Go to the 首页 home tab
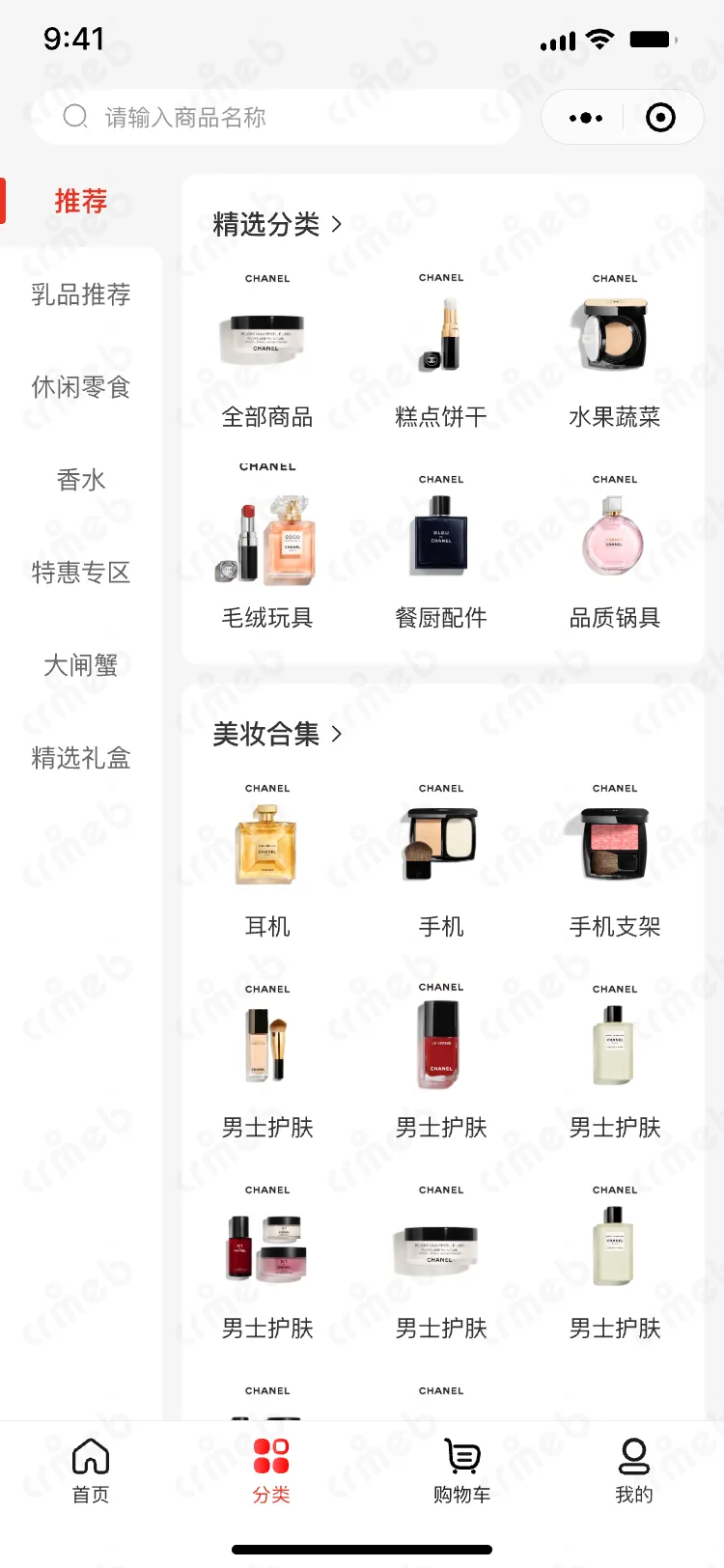 pyautogui.click(x=91, y=1470)
